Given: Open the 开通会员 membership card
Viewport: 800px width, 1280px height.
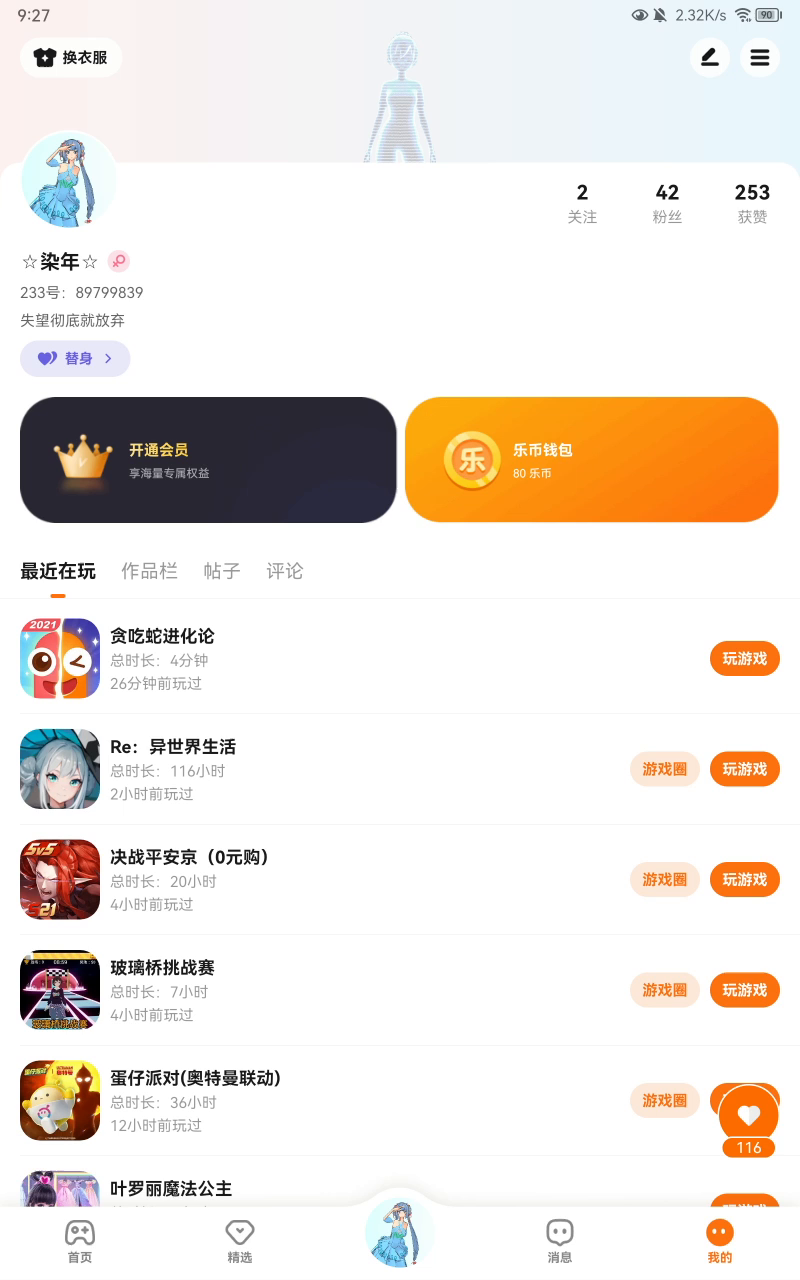Looking at the screenshot, I should [x=208, y=460].
